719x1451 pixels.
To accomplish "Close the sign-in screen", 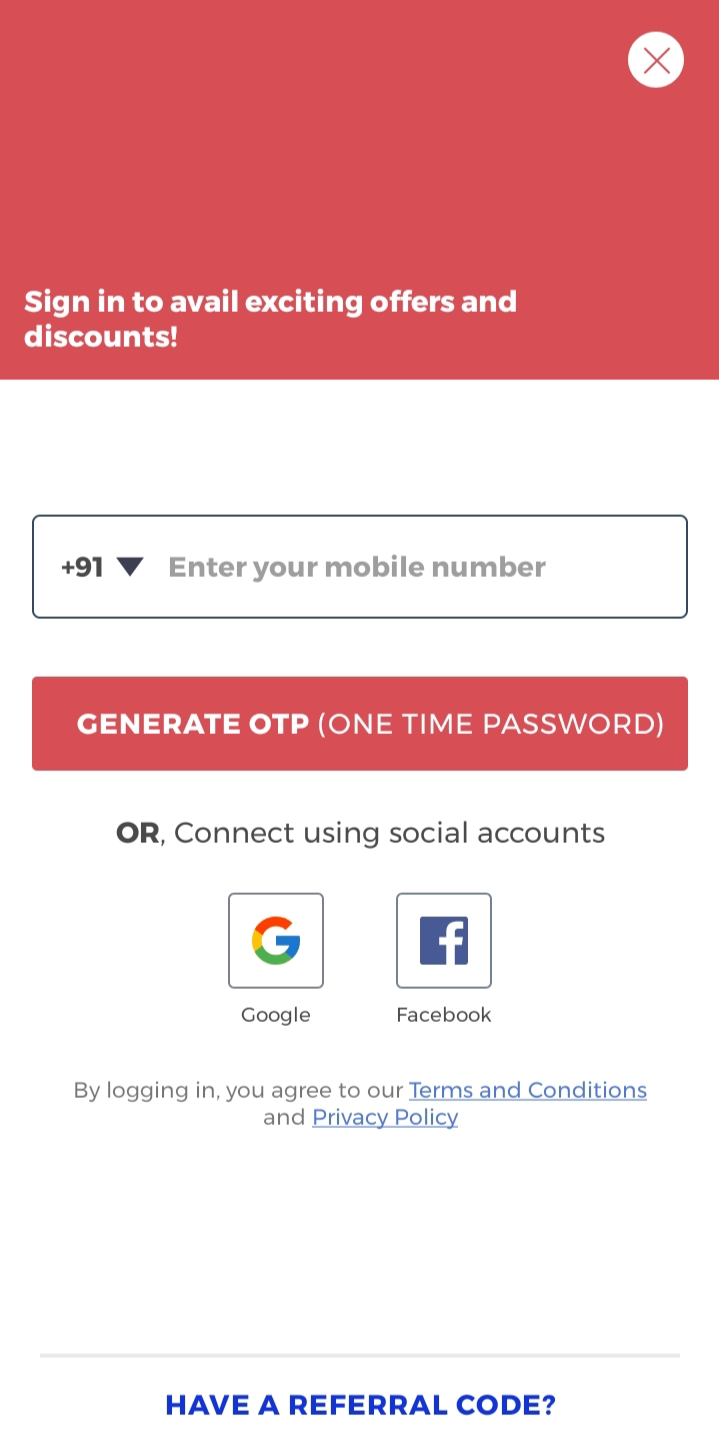I will pos(656,60).
